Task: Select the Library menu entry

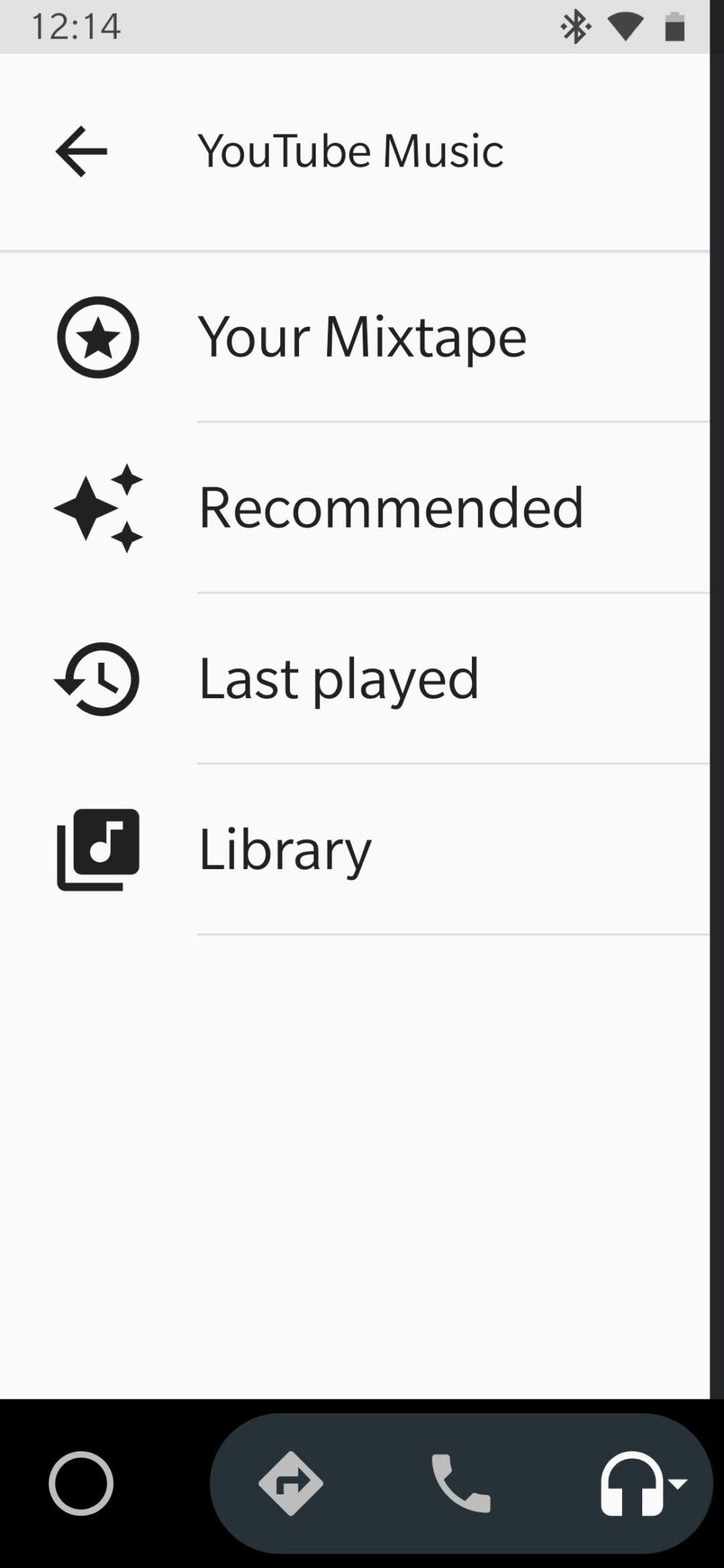Action: coord(285,848)
